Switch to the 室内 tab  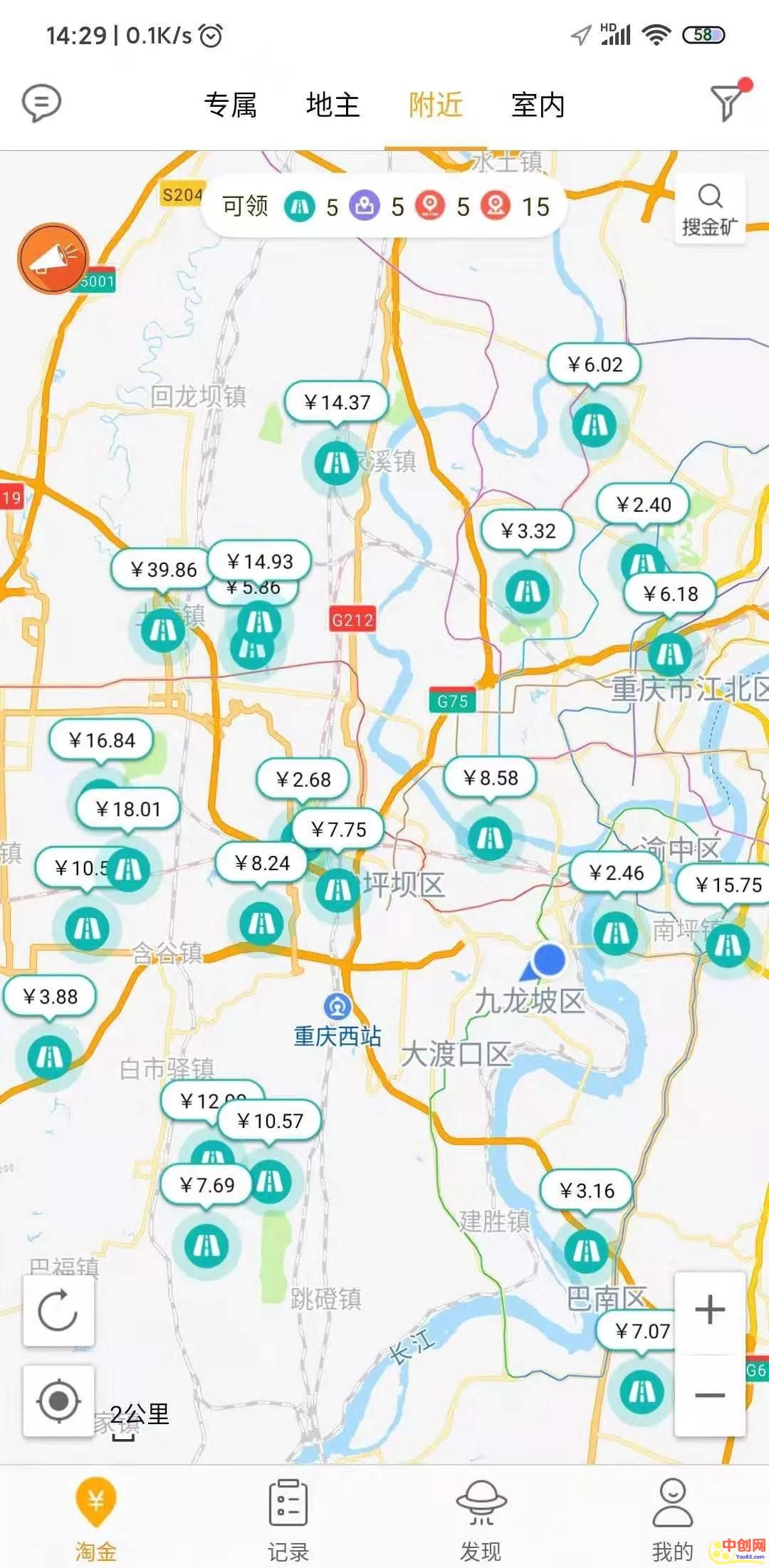point(538,105)
